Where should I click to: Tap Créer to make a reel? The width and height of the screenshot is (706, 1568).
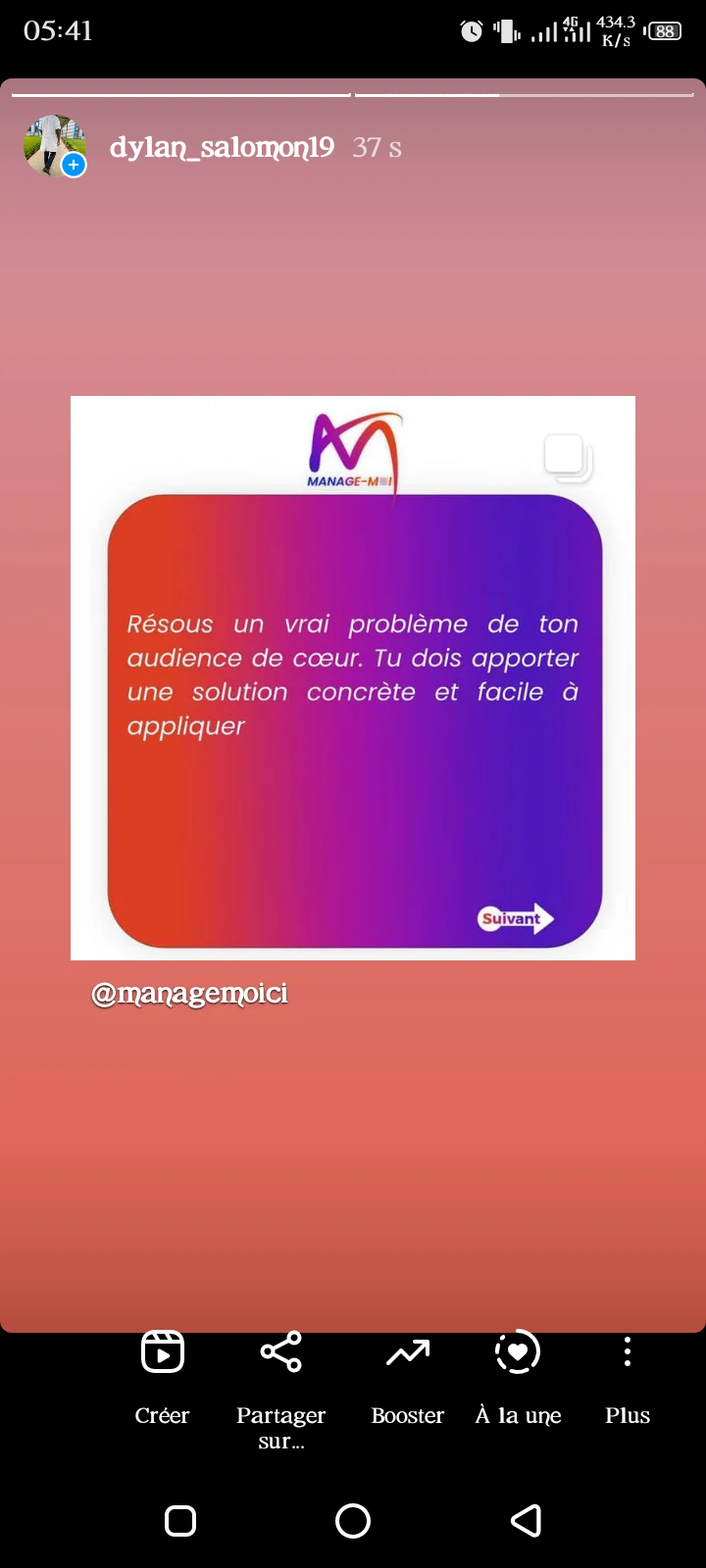tap(163, 1377)
